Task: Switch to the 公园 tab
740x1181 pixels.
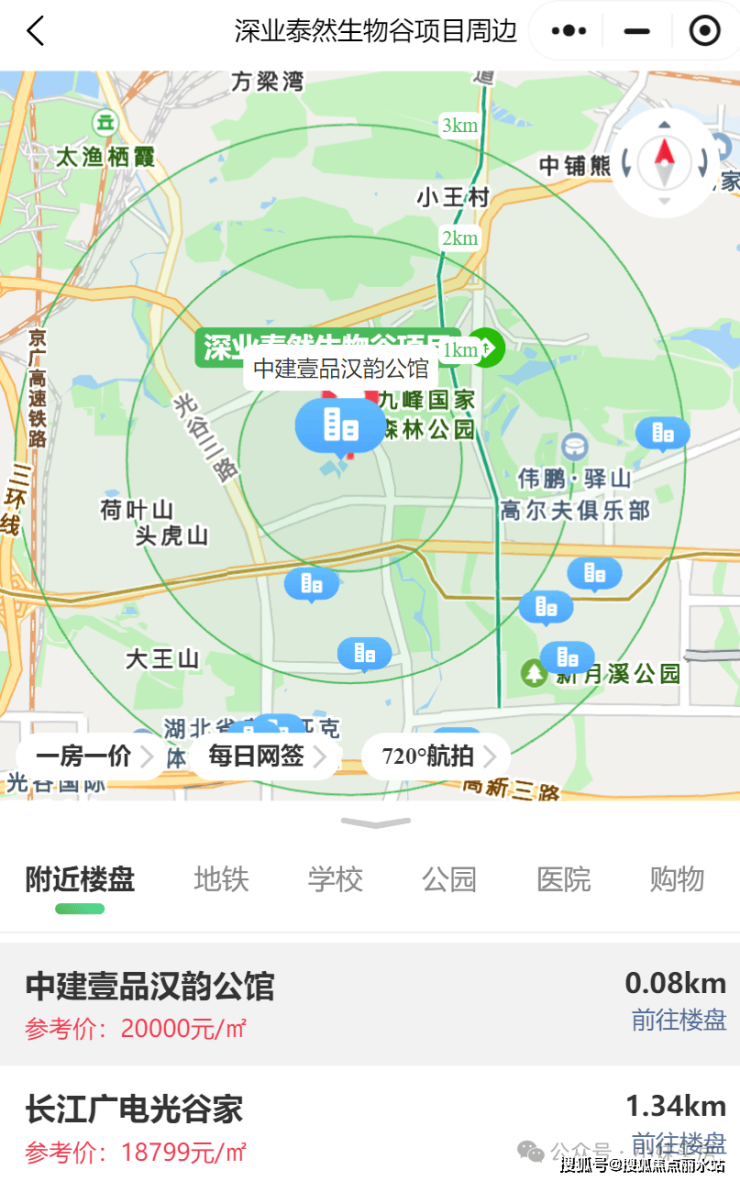Action: click(x=449, y=880)
